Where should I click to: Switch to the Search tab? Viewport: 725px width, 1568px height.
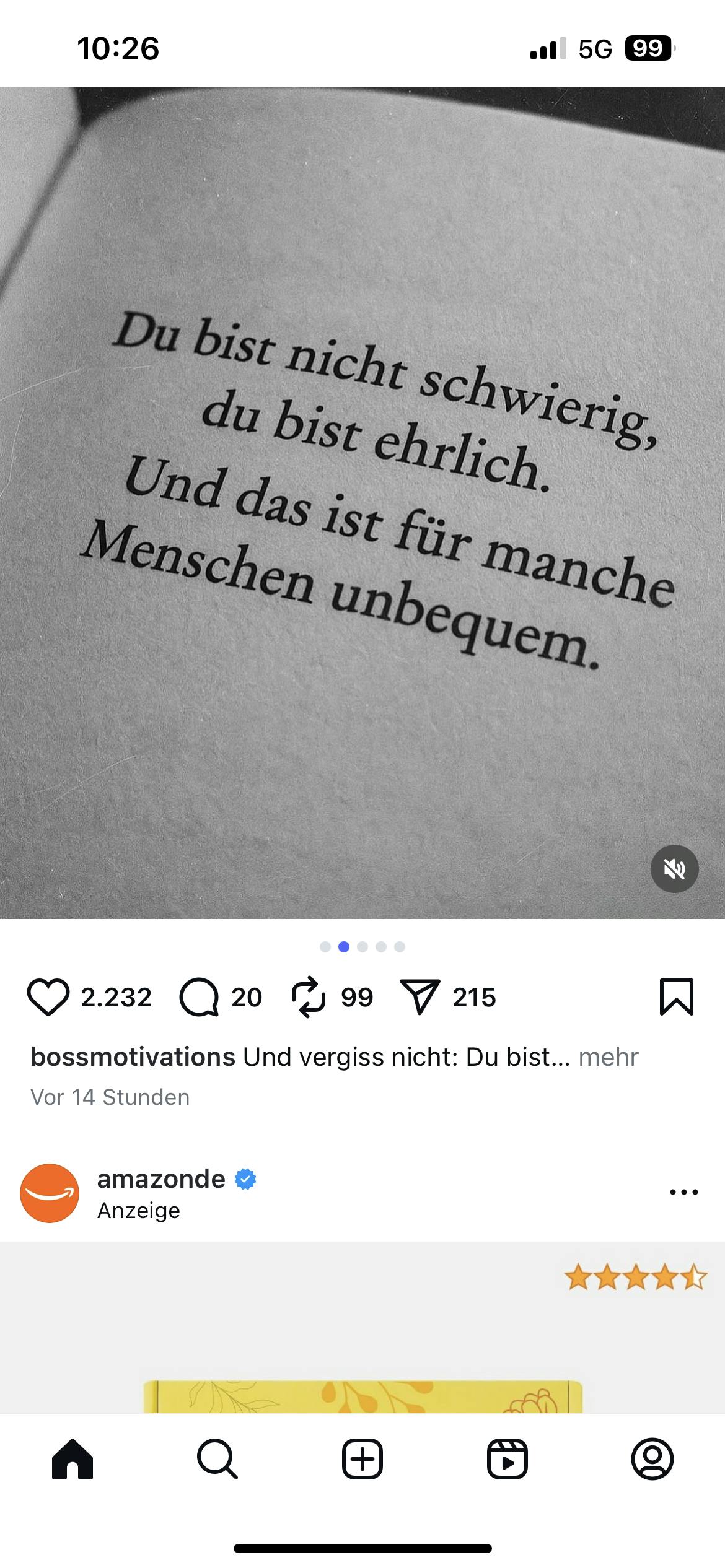click(217, 1459)
